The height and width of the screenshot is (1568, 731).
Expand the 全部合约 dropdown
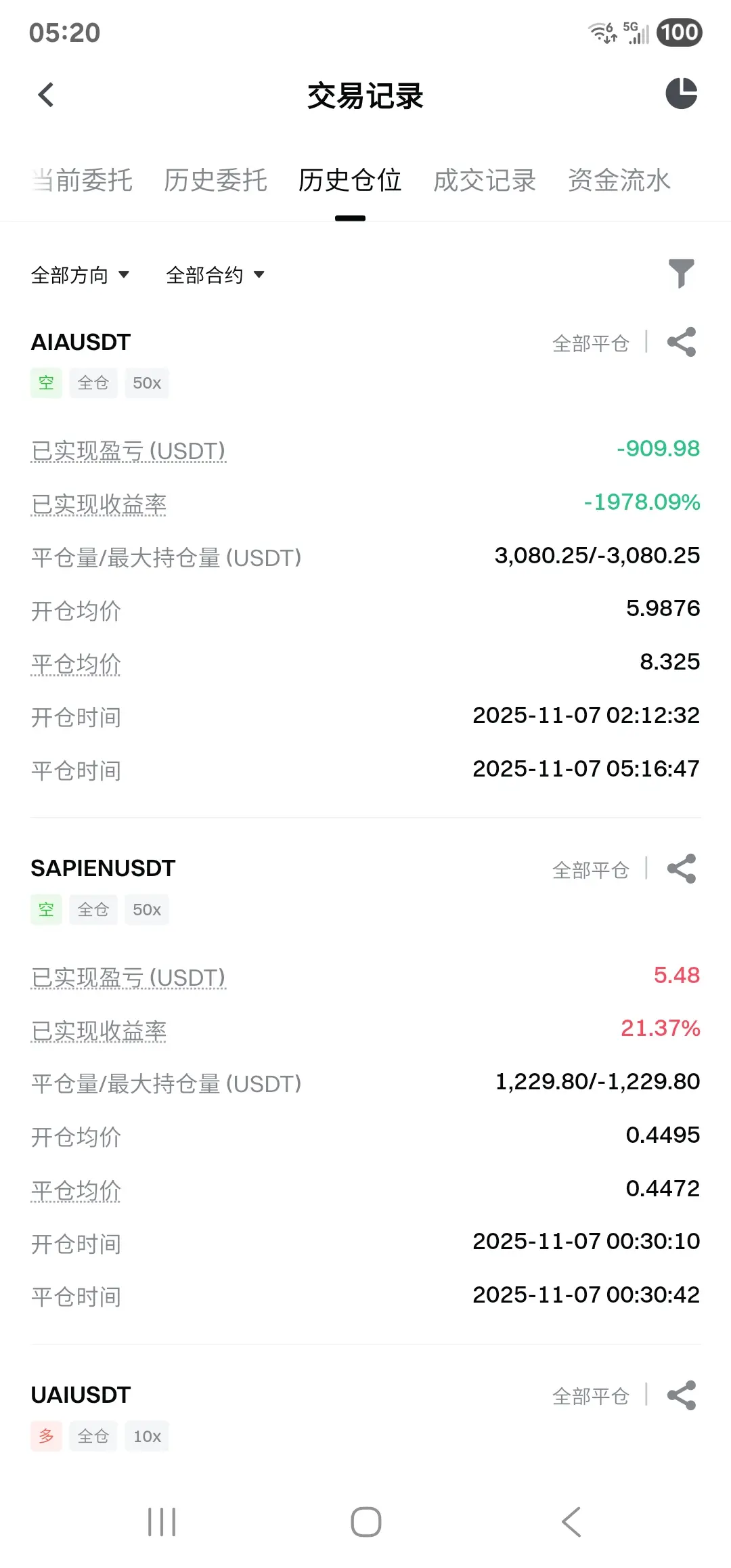point(215,275)
